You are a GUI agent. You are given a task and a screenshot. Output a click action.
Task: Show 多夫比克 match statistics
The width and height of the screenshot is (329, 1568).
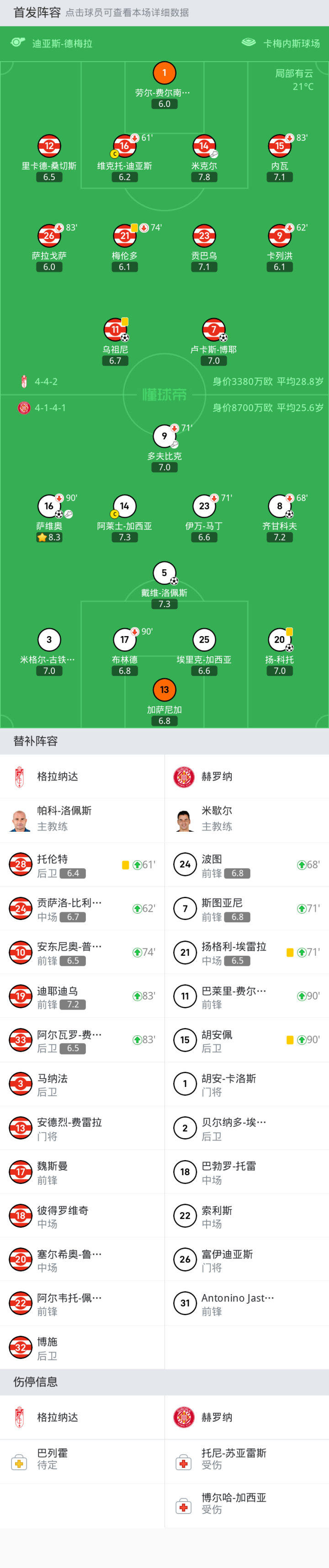(x=164, y=436)
